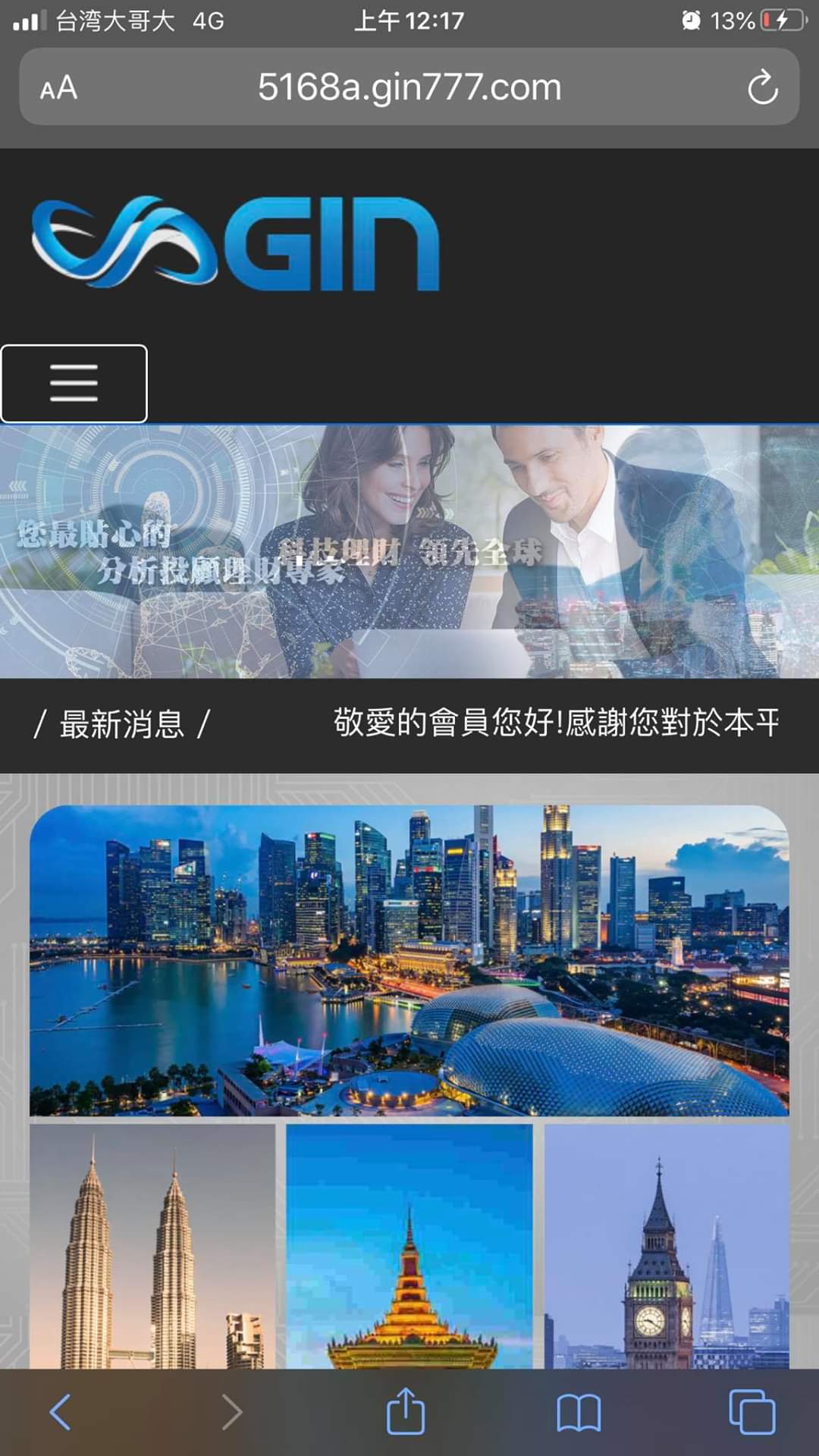Open the hamburger navigation menu
The width and height of the screenshot is (819, 1456).
(x=74, y=383)
